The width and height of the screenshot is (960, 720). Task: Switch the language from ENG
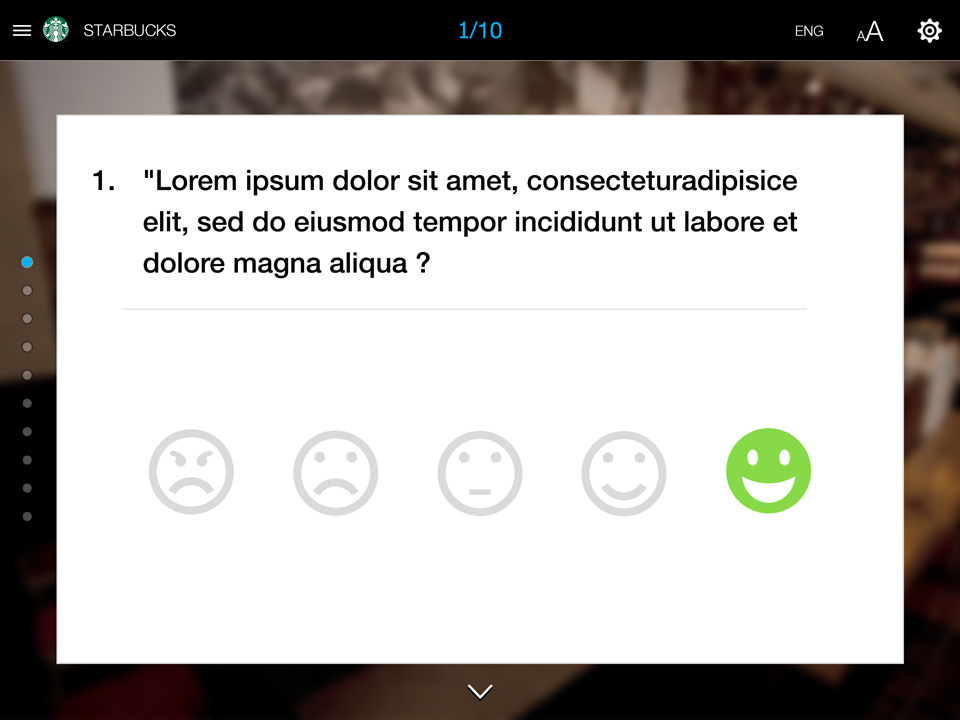(809, 31)
